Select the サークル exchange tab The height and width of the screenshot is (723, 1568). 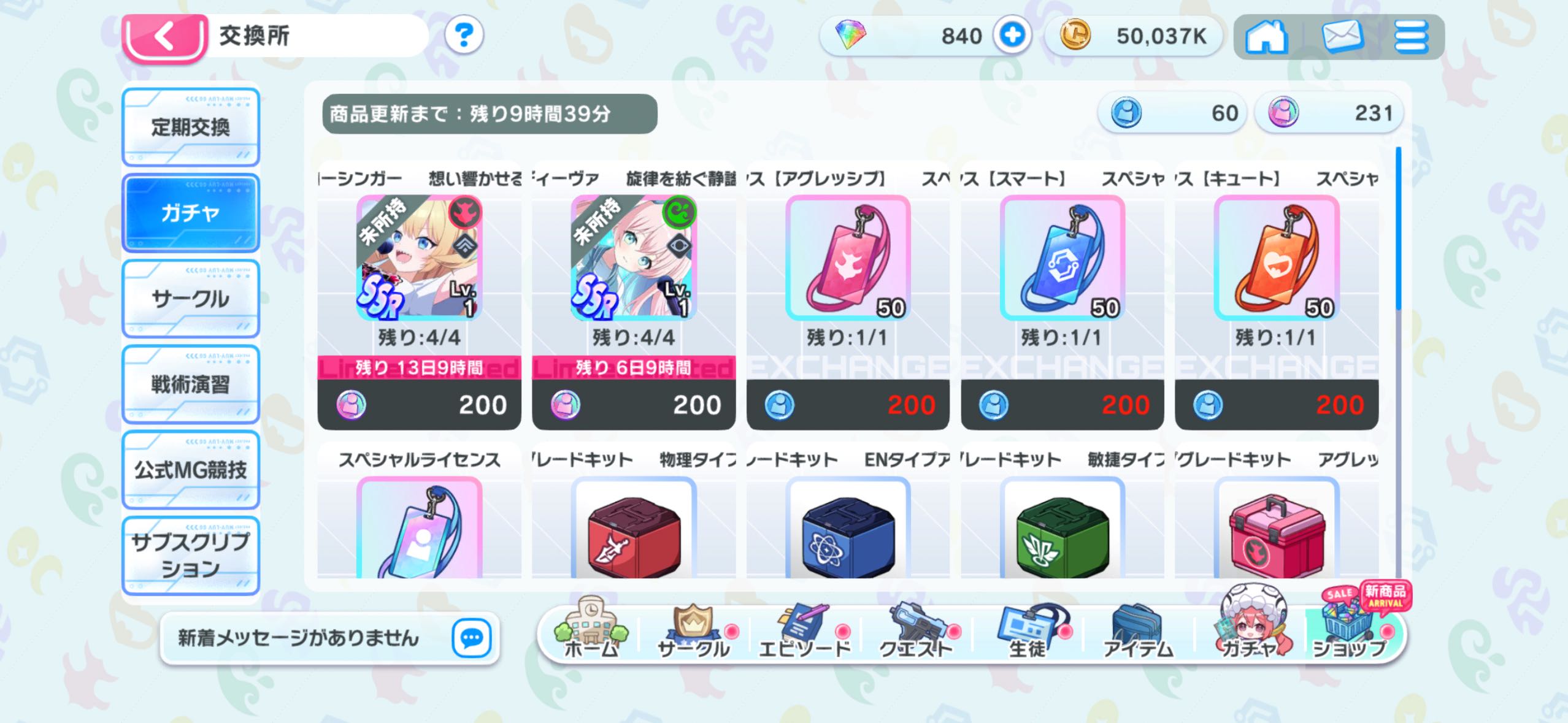click(x=191, y=299)
